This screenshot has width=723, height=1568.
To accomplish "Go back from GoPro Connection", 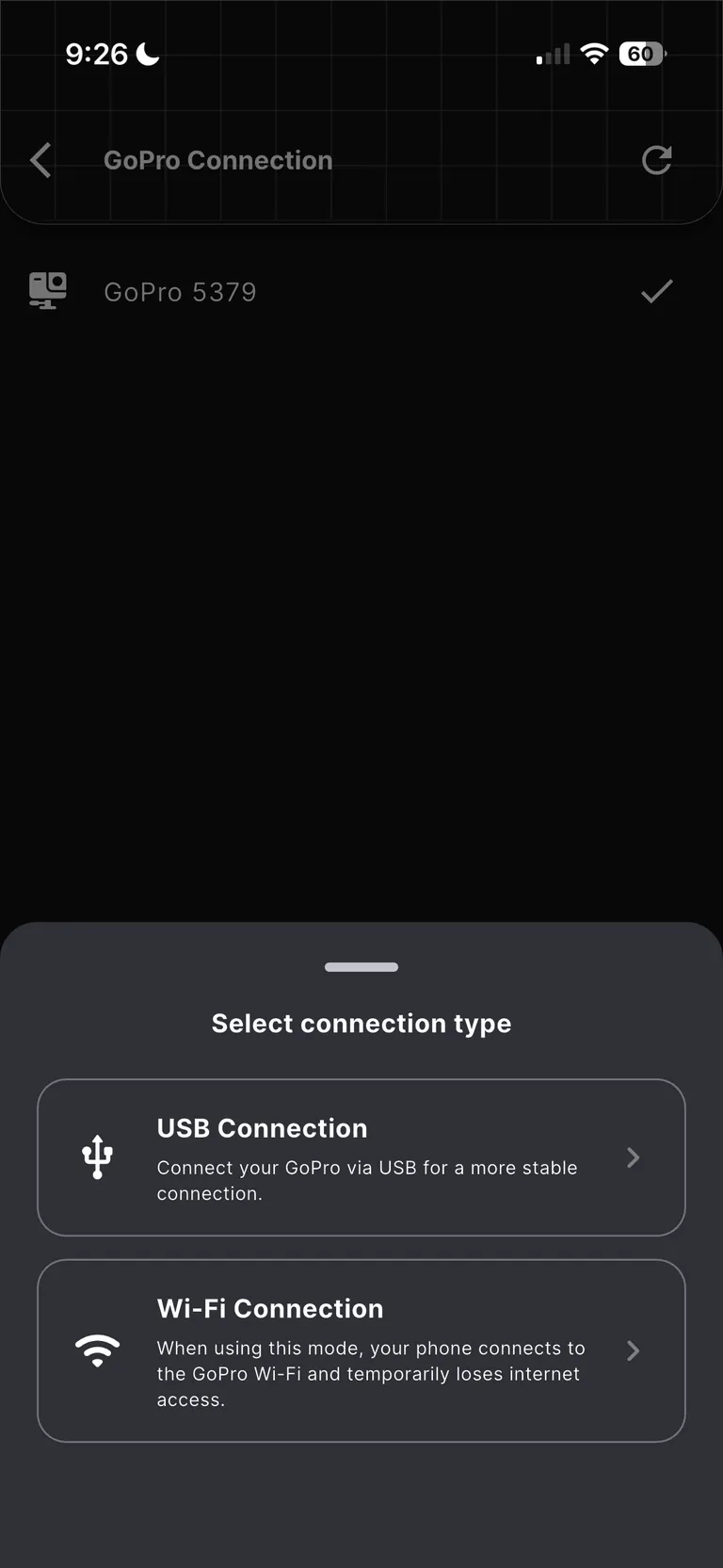I will (x=40, y=160).
